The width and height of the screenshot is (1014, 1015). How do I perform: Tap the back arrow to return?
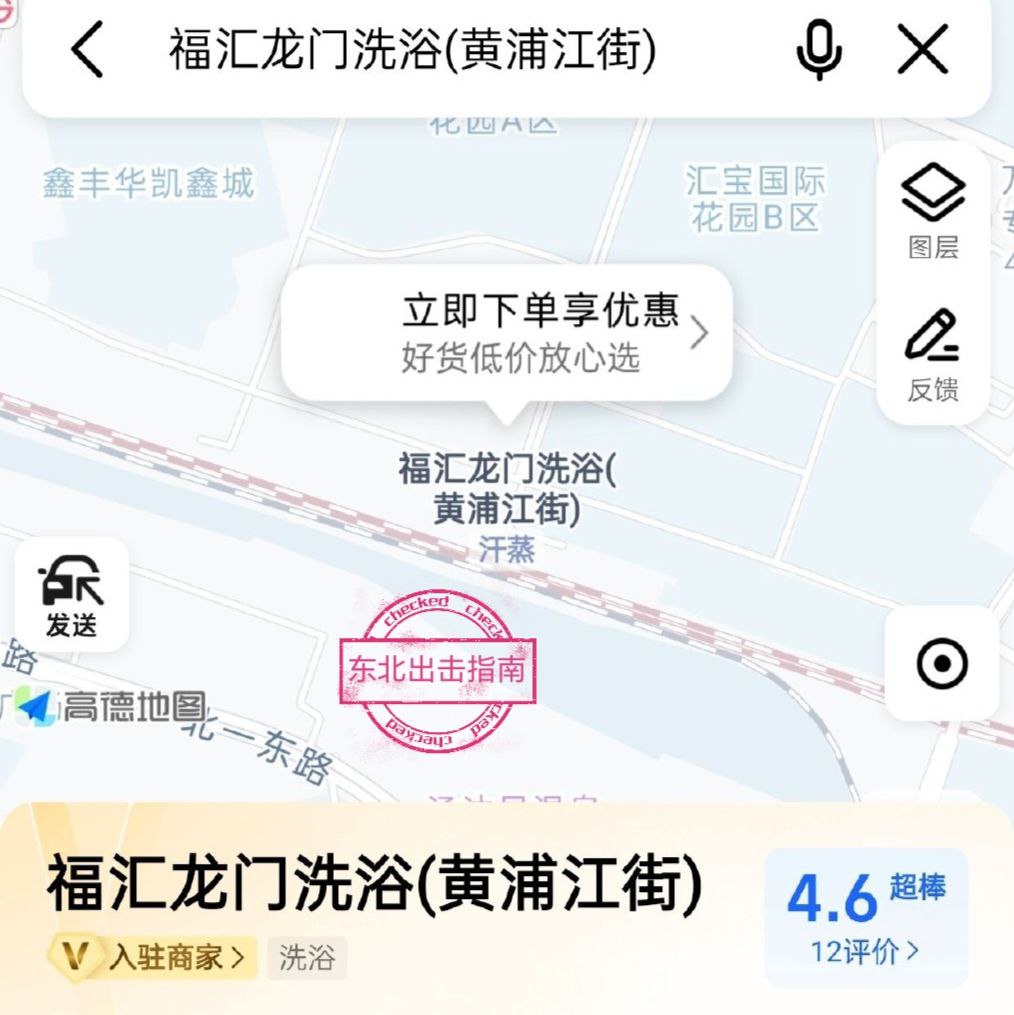click(87, 48)
